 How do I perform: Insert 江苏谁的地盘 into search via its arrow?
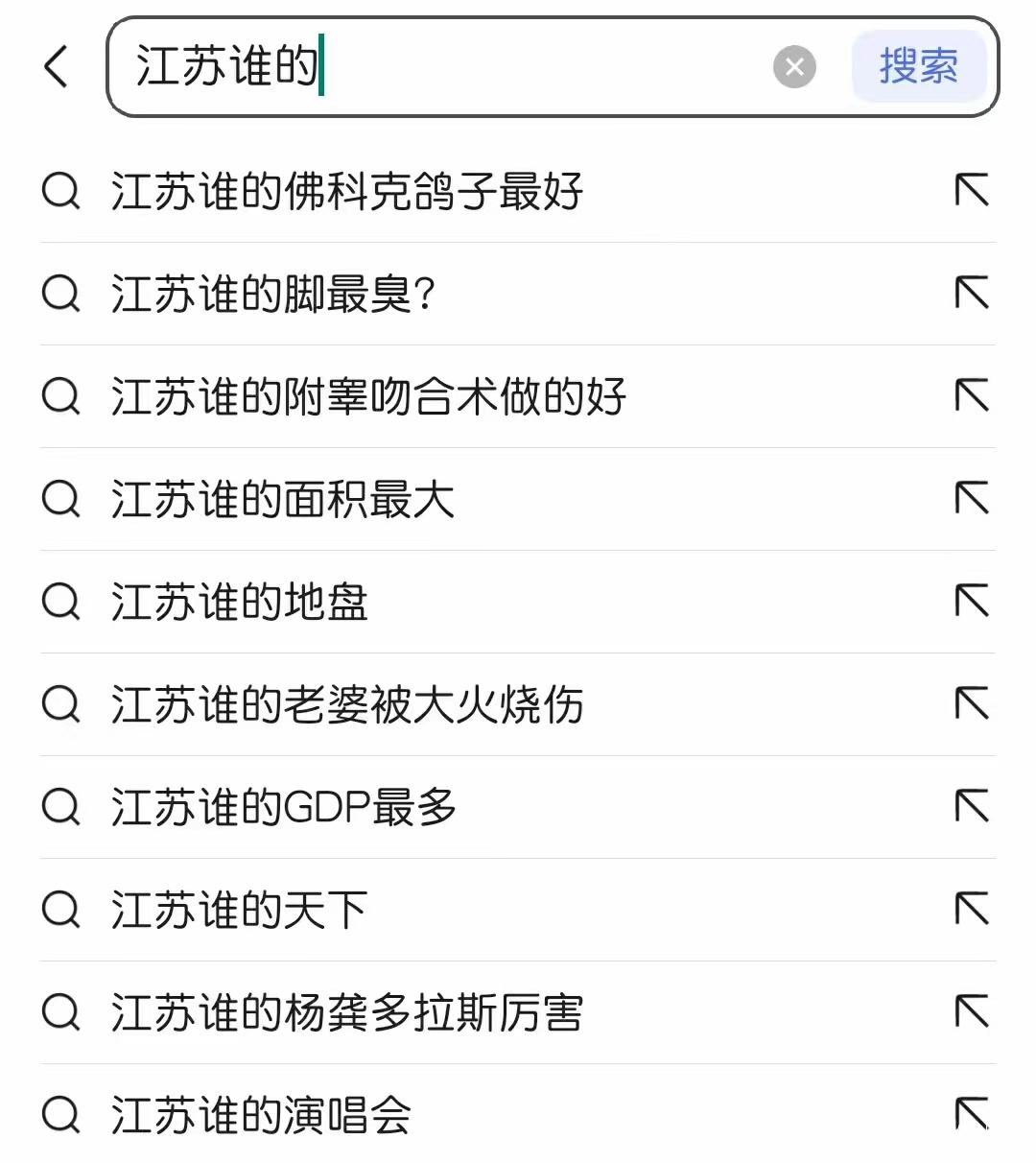point(972,601)
